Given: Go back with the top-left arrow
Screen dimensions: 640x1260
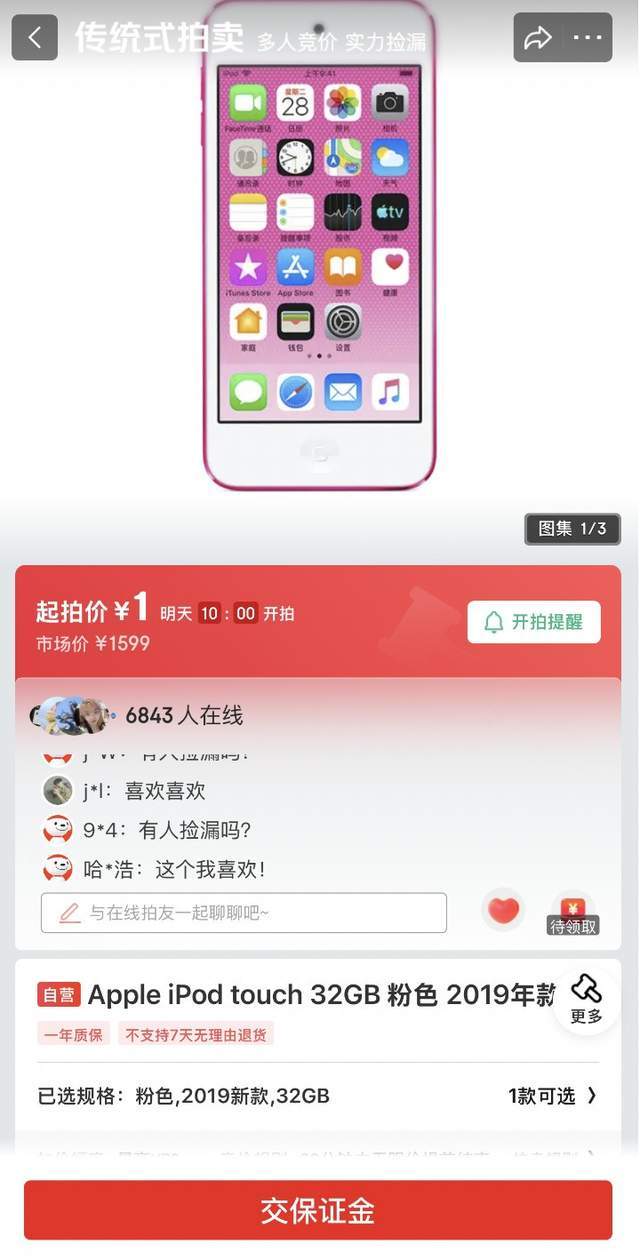Looking at the screenshot, I should pyautogui.click(x=35, y=38).
